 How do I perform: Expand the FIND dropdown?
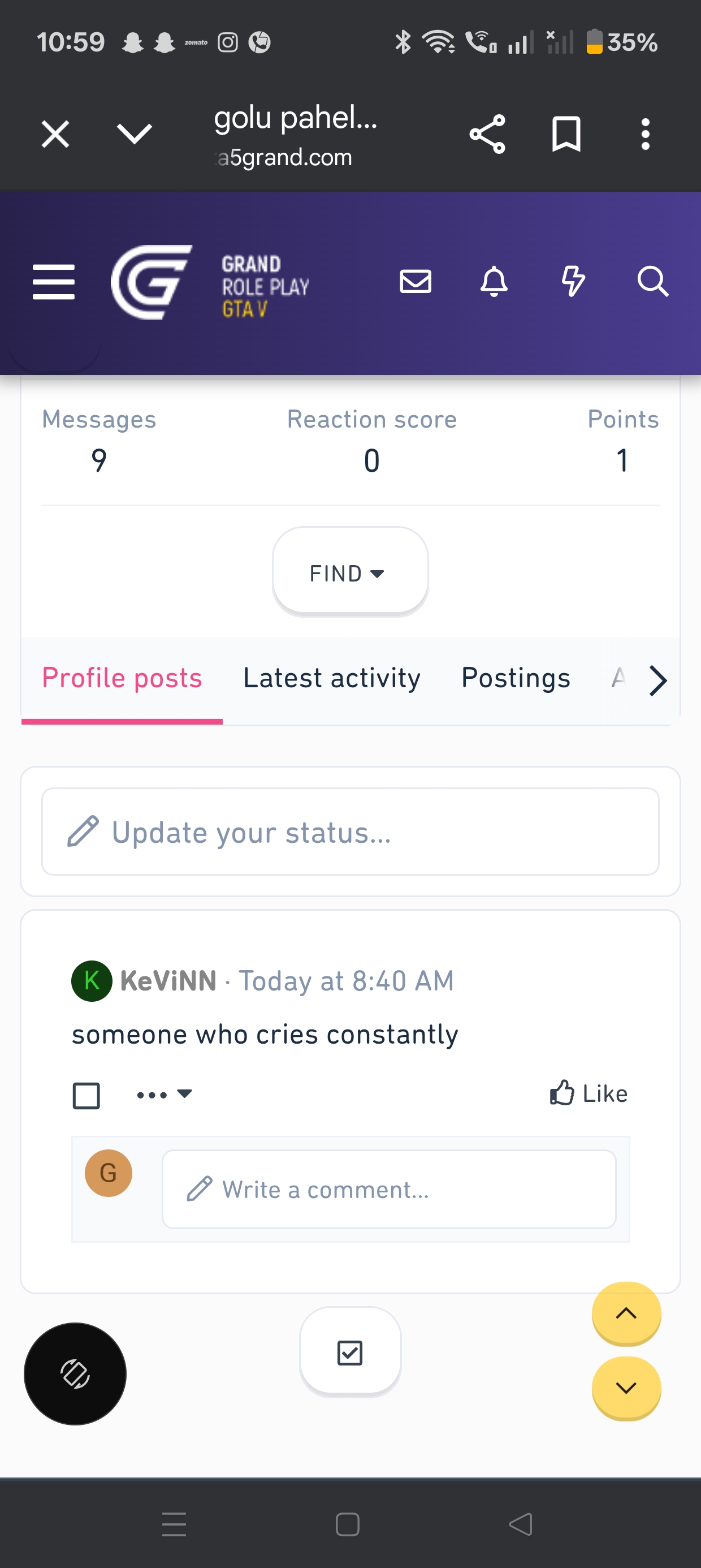350,572
